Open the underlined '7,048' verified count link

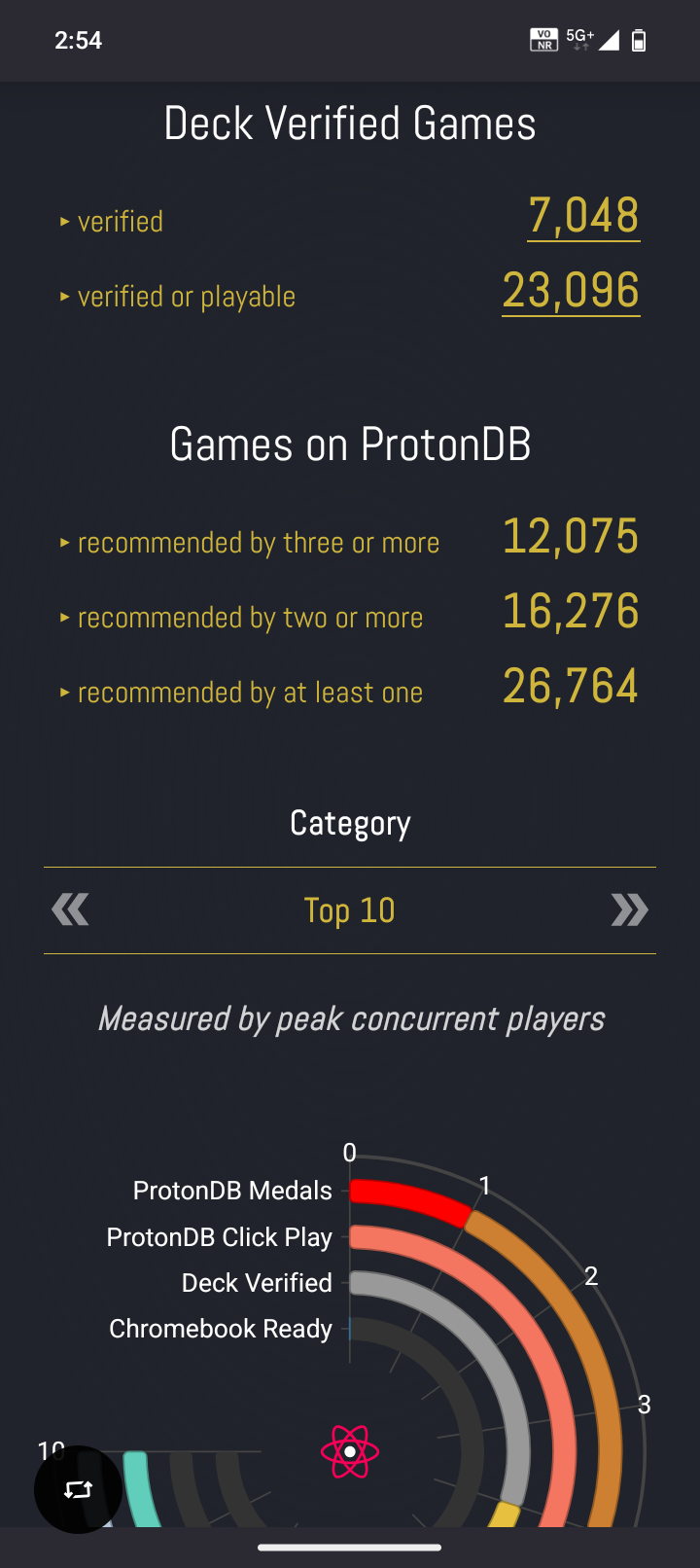pos(582,216)
